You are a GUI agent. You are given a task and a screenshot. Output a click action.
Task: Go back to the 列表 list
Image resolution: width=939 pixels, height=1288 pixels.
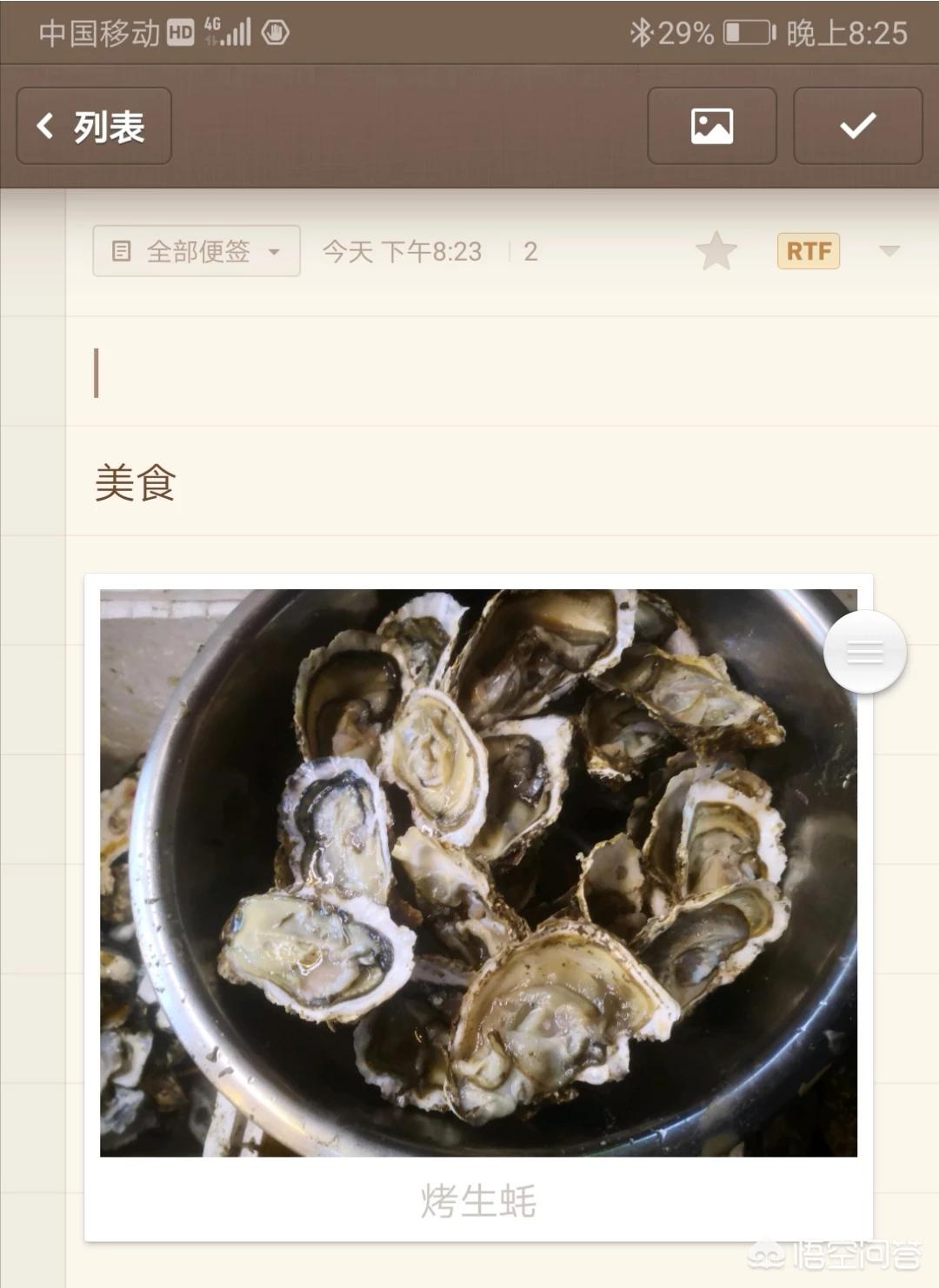click(94, 126)
